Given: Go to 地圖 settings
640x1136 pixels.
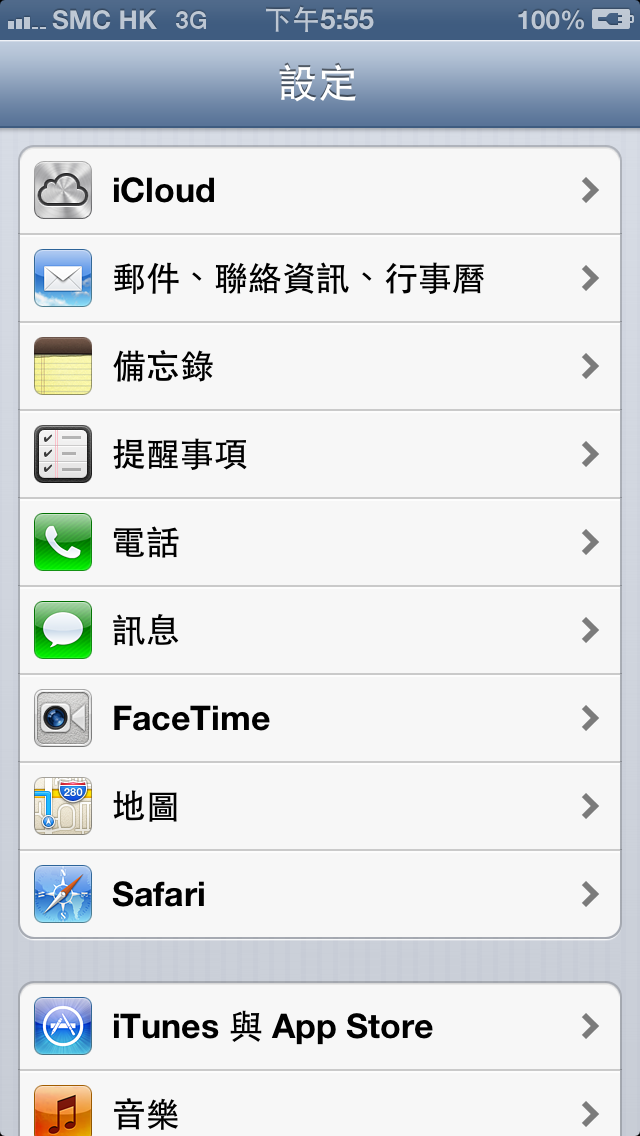Looking at the screenshot, I should pos(320,806).
